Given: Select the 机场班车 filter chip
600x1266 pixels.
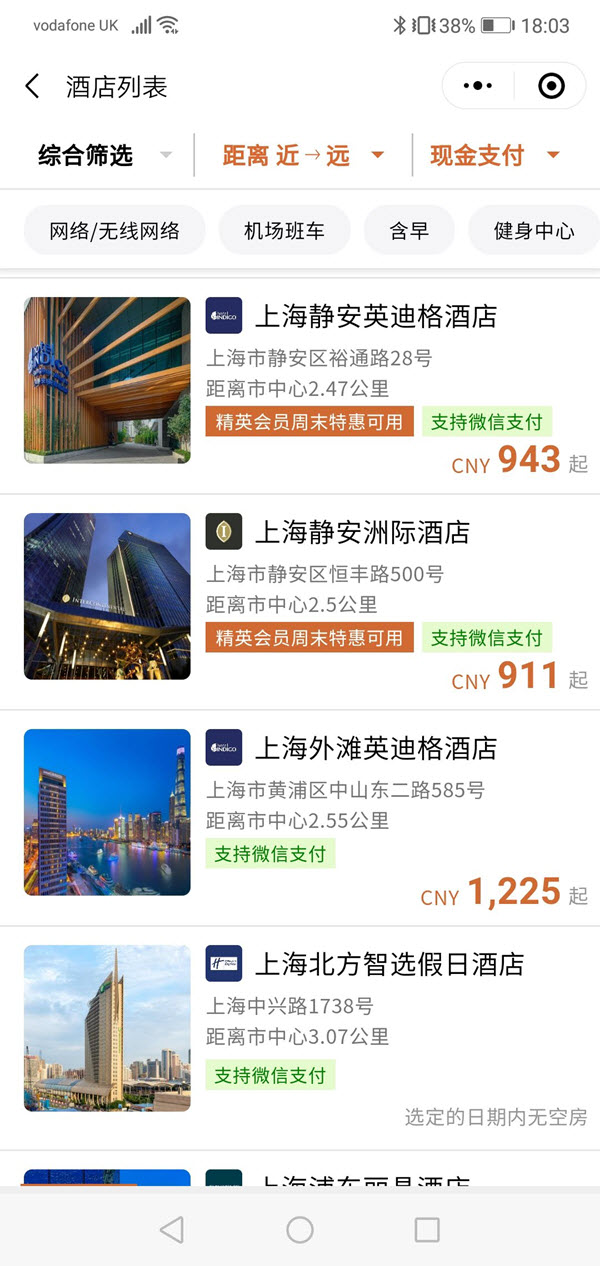Looking at the screenshot, I should click(x=285, y=231).
